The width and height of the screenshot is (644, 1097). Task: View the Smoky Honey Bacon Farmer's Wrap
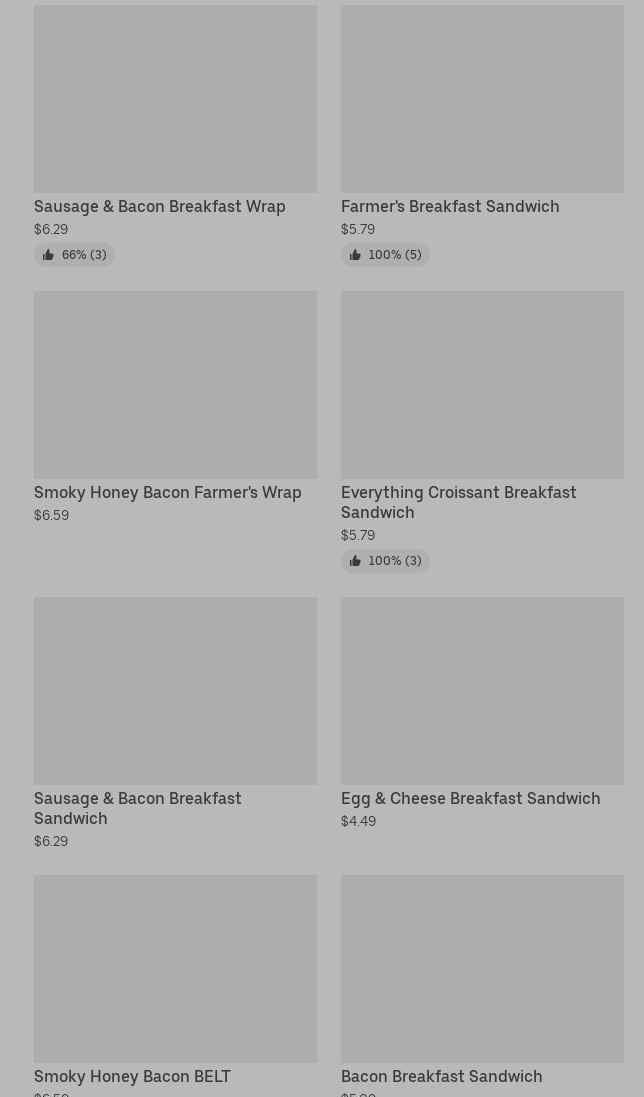point(175,408)
